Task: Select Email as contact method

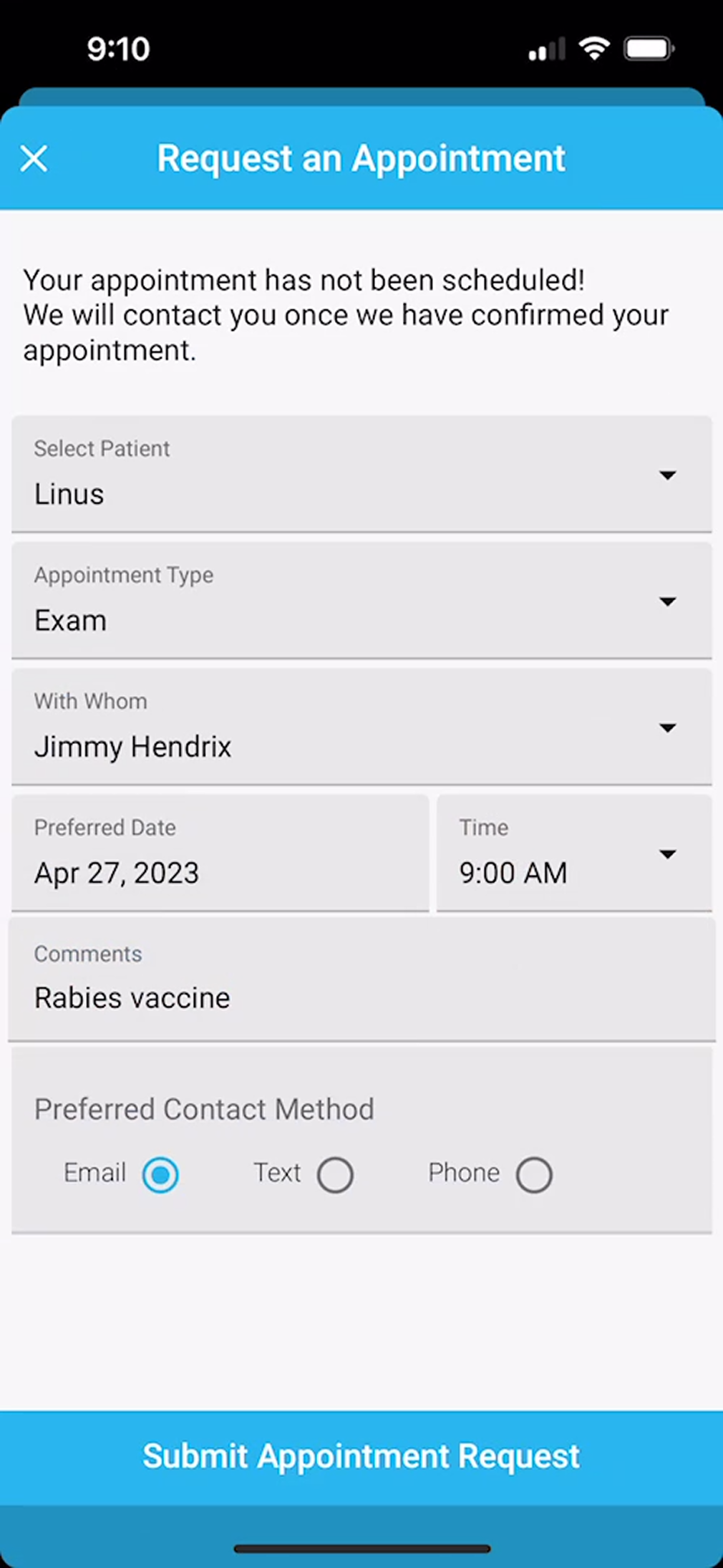Action: point(160,1175)
